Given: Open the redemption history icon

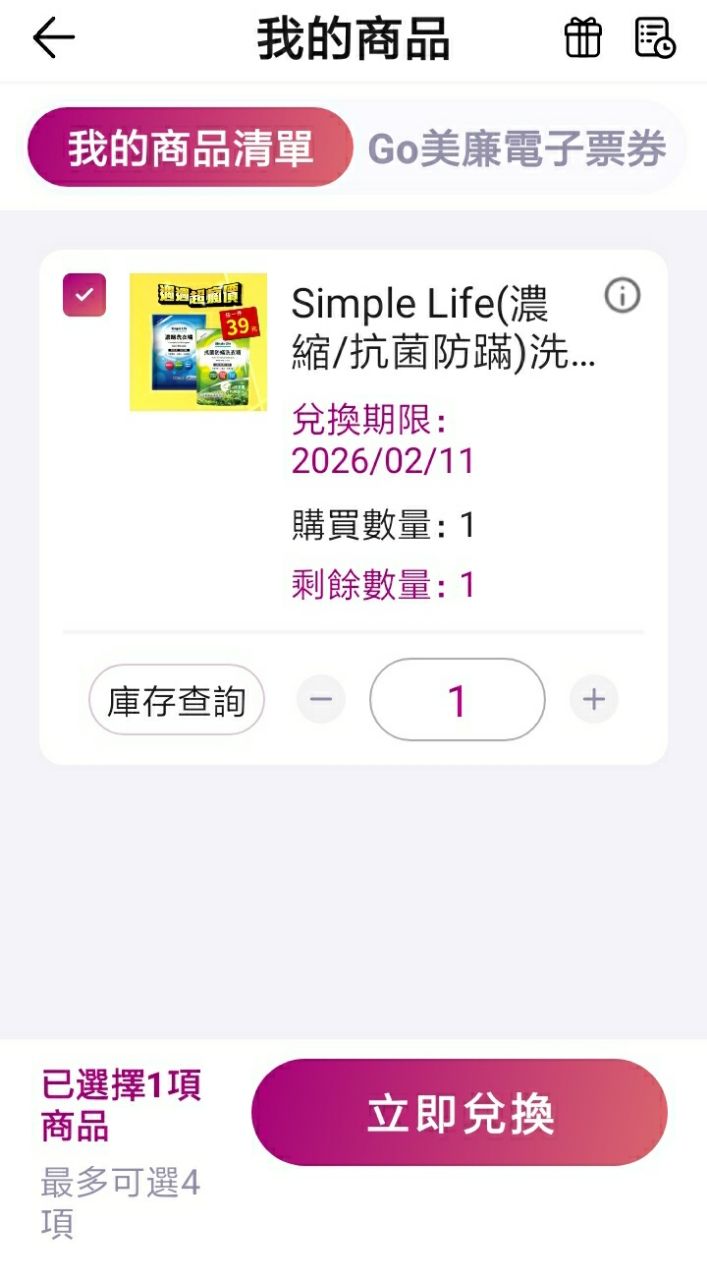Looking at the screenshot, I should coord(655,39).
